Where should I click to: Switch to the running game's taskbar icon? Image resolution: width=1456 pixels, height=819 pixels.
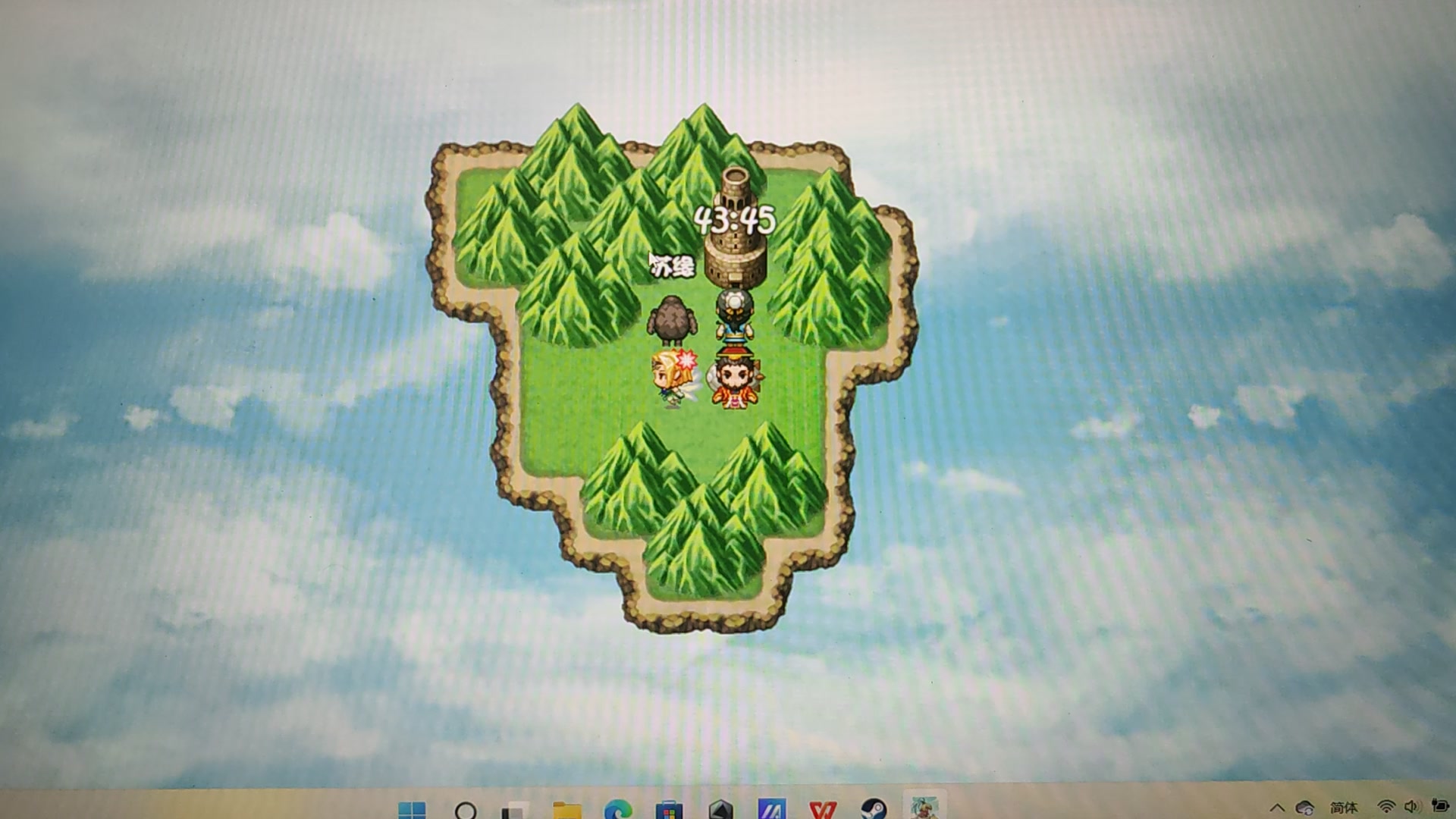(924, 807)
